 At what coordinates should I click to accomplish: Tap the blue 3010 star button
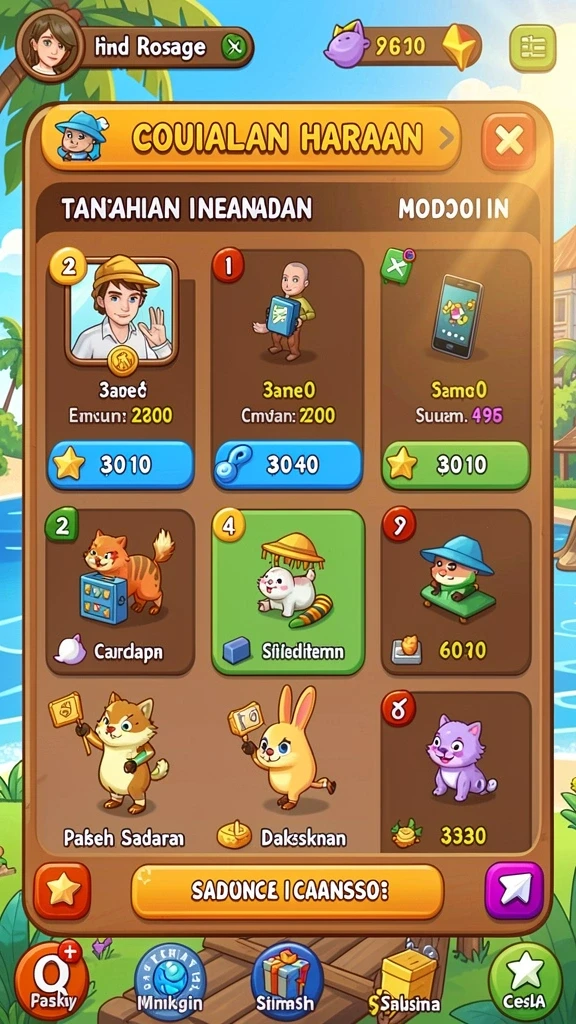121,465
